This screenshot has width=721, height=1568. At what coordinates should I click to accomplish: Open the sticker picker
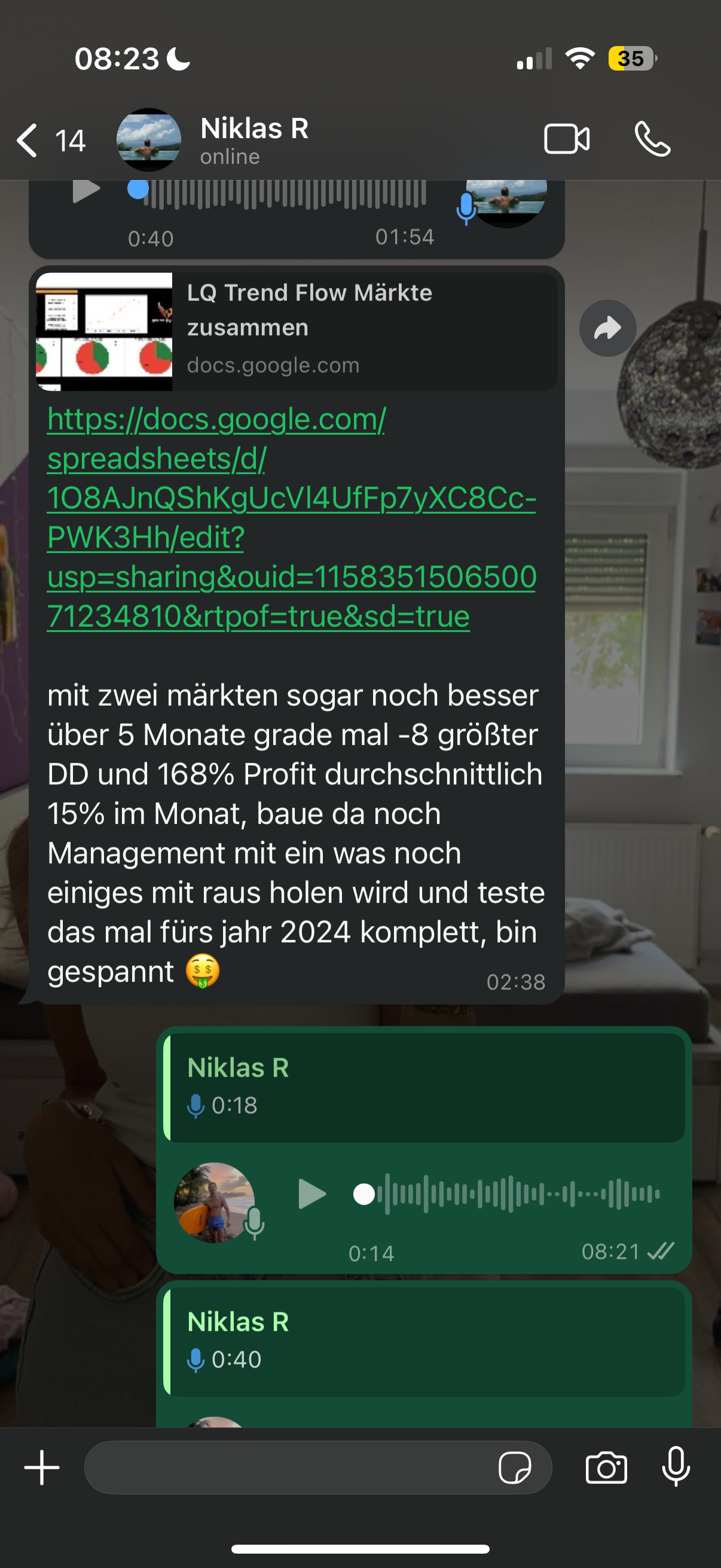click(x=514, y=1468)
